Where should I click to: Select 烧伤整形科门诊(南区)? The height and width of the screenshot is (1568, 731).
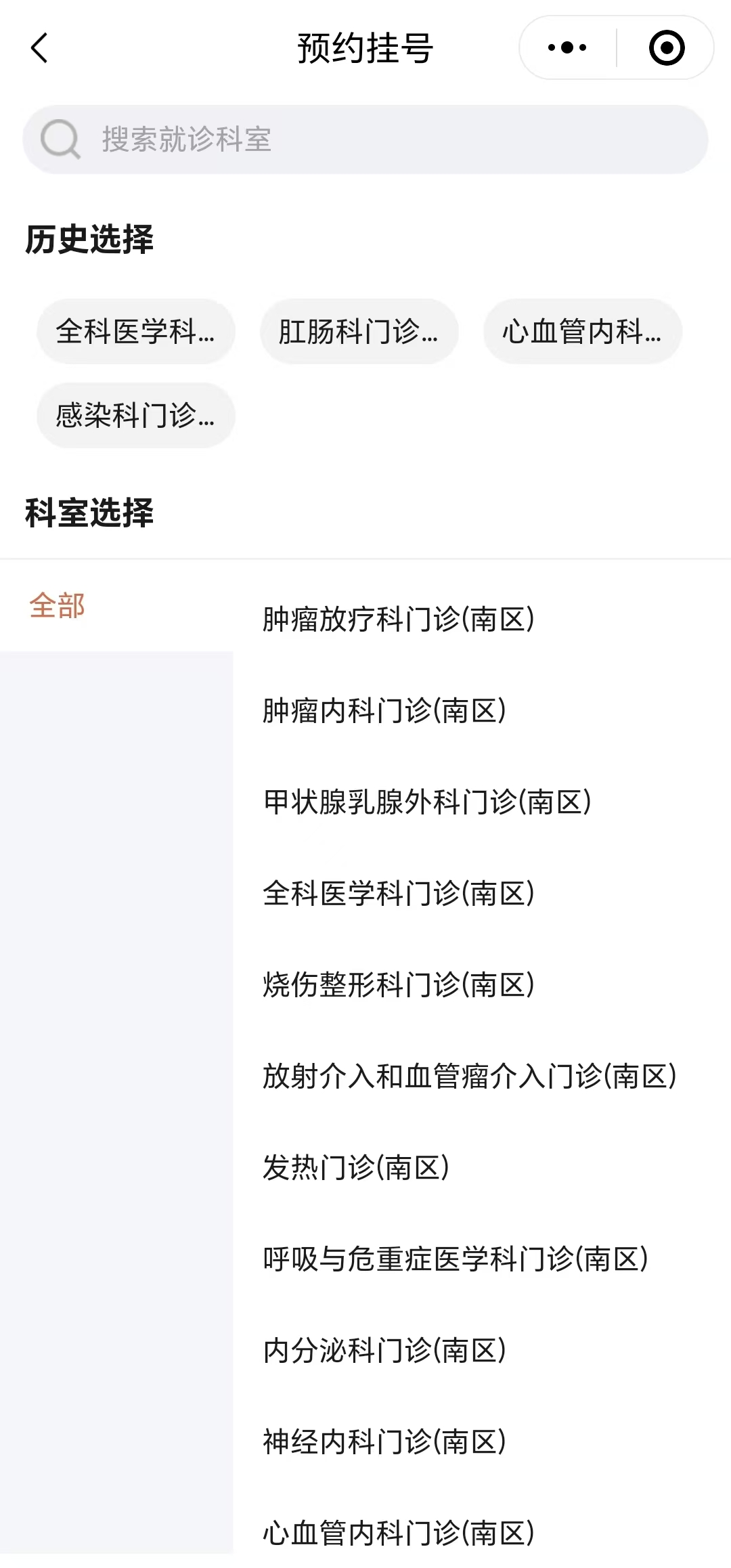[x=399, y=985]
